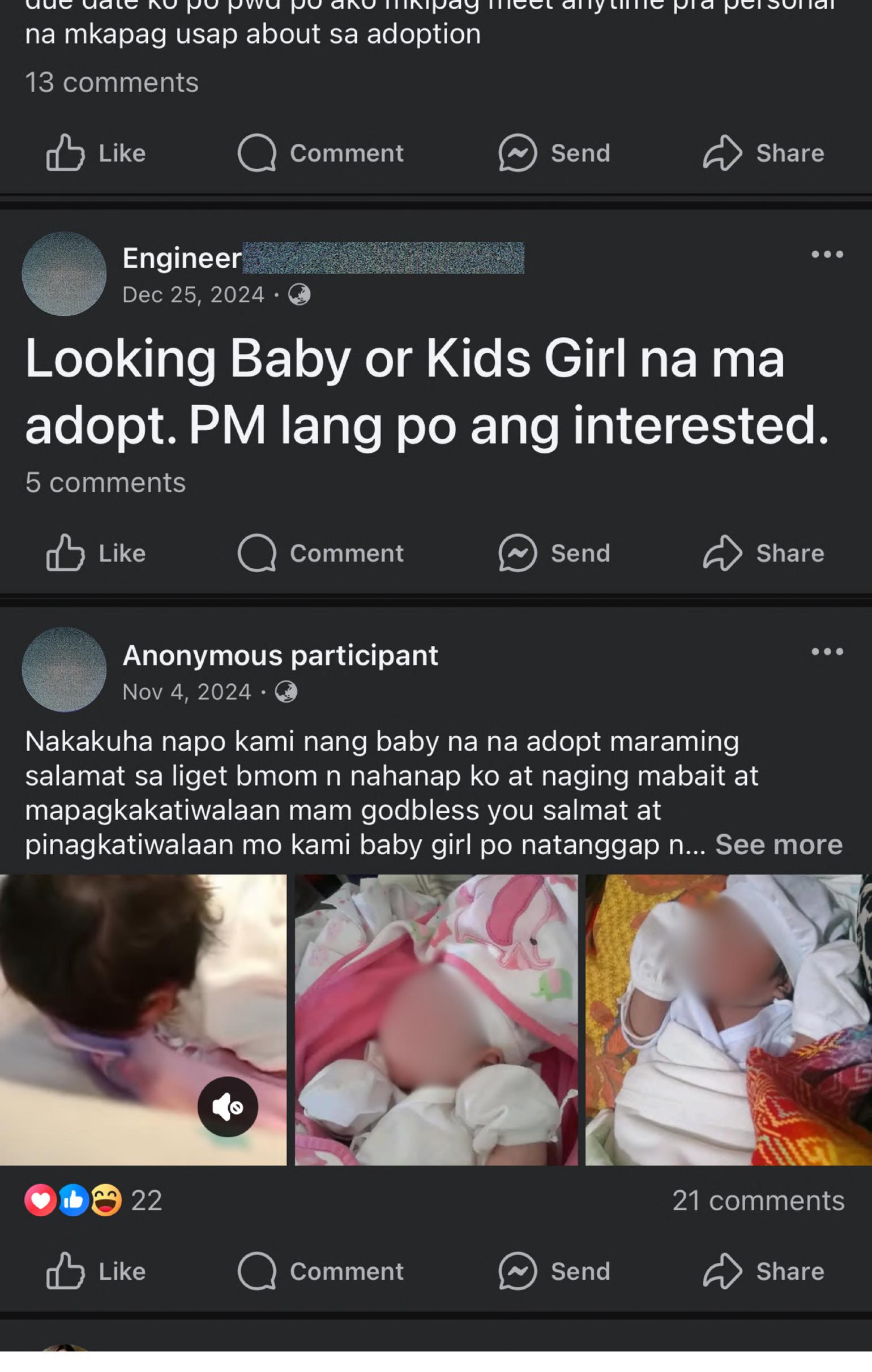This screenshot has height=1372, width=872.
Task: Open overflow menu on Engineer's post
Action: pyautogui.click(x=827, y=255)
